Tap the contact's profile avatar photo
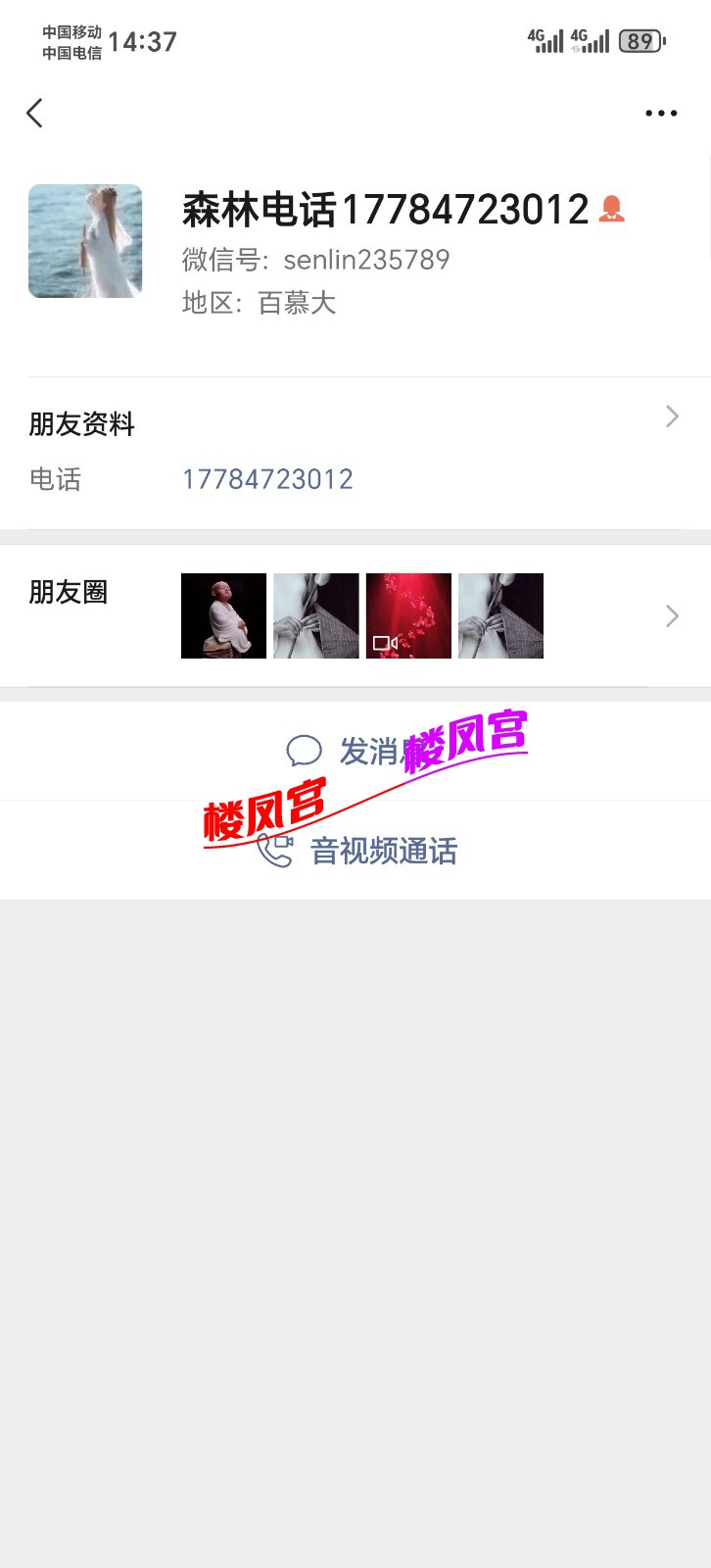Screen dimensions: 711x1568 click(x=85, y=240)
